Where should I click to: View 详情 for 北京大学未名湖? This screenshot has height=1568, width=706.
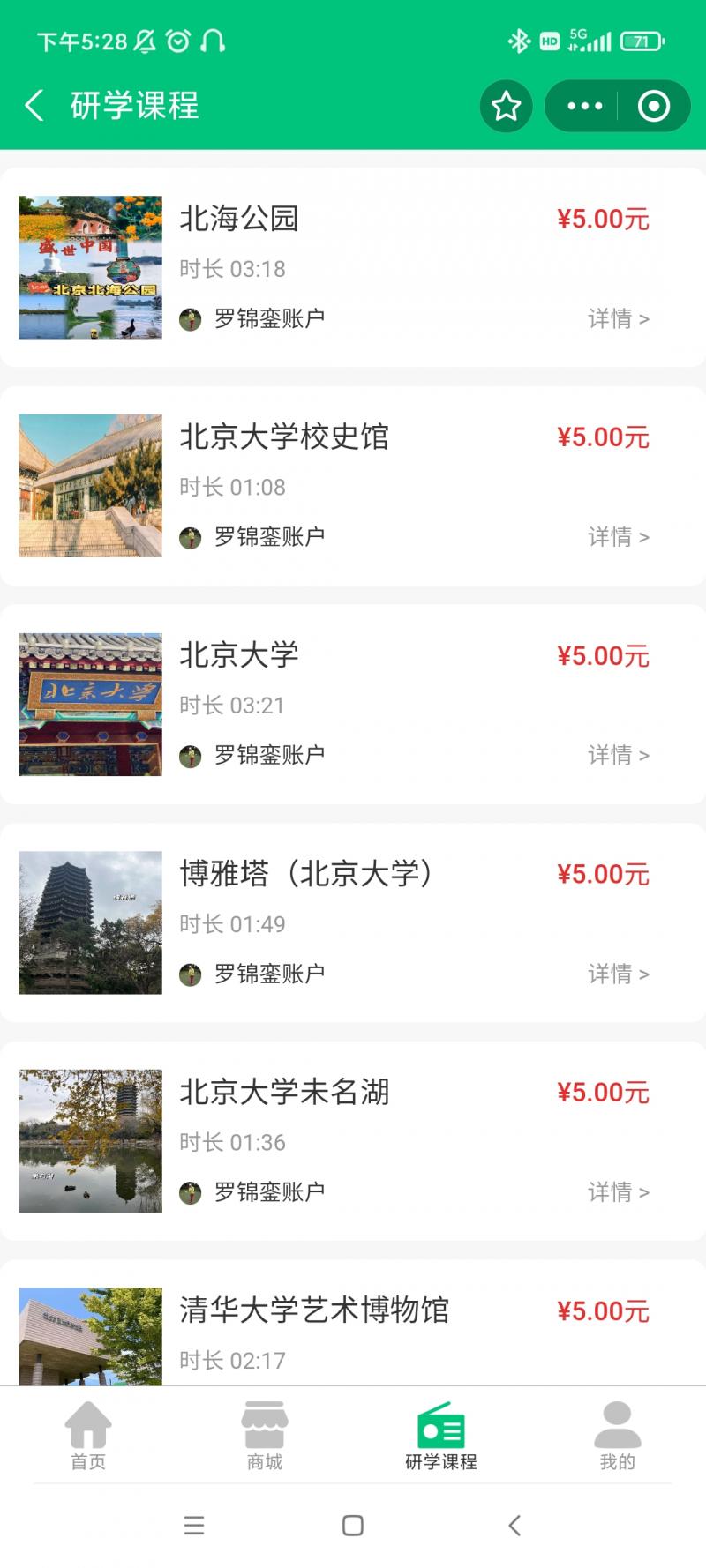618,1192
